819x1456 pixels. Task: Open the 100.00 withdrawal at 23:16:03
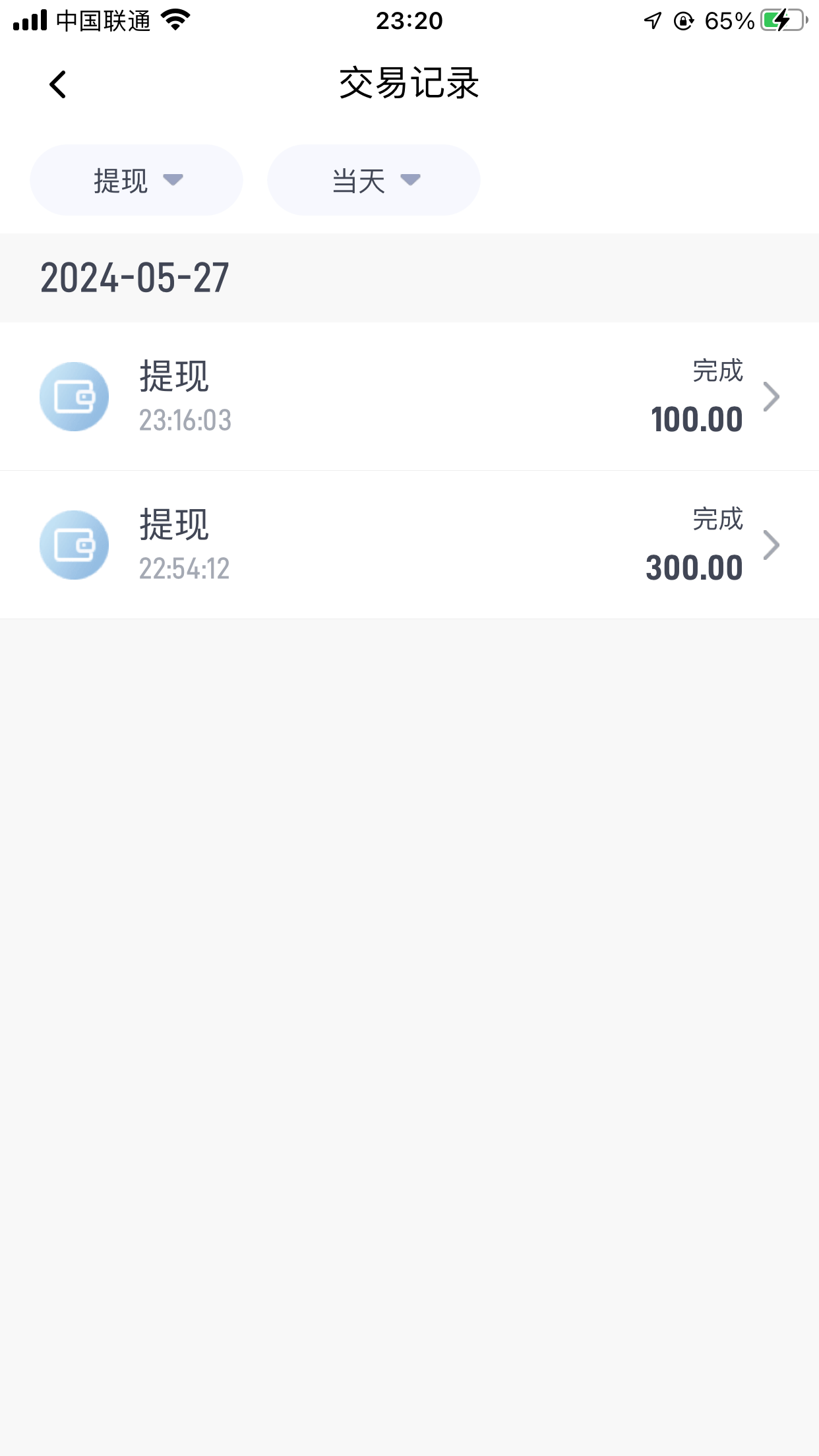[x=409, y=396]
